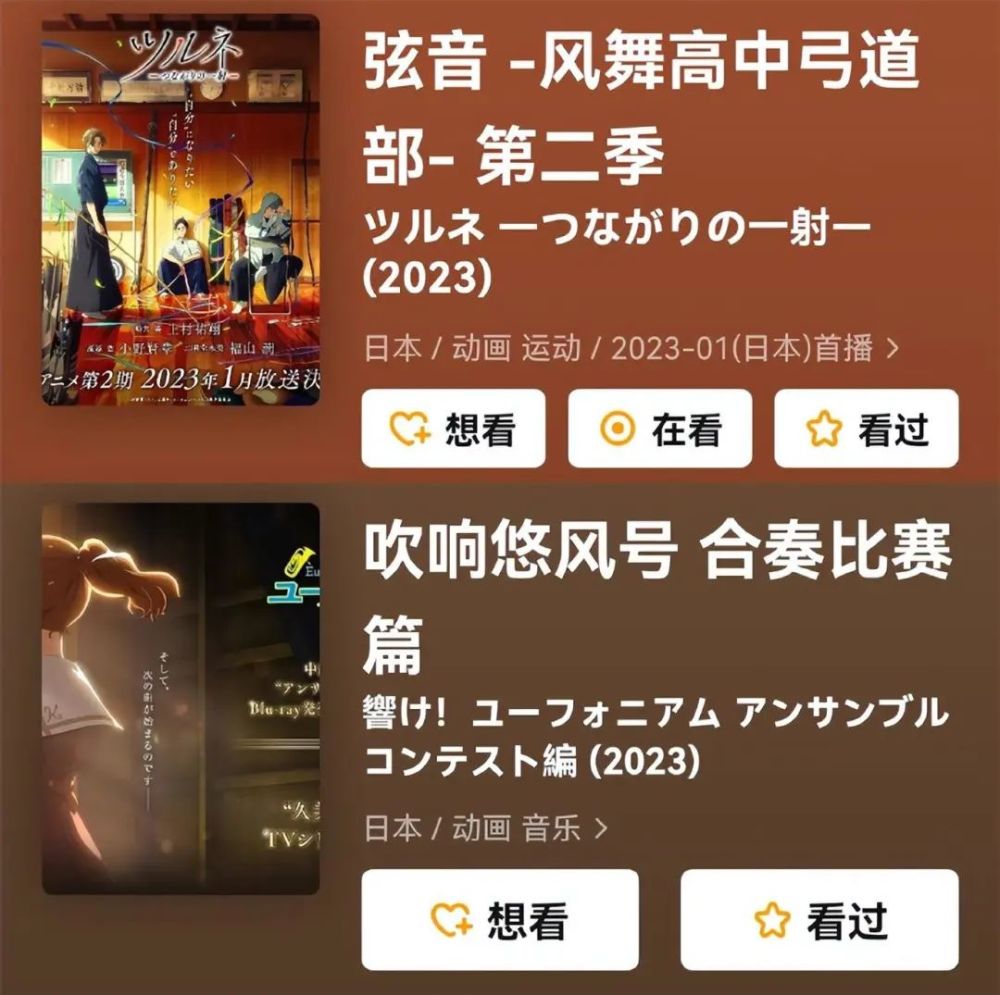Mark 吹响悠风号 合奏比赛篇 as 看过

(819, 920)
